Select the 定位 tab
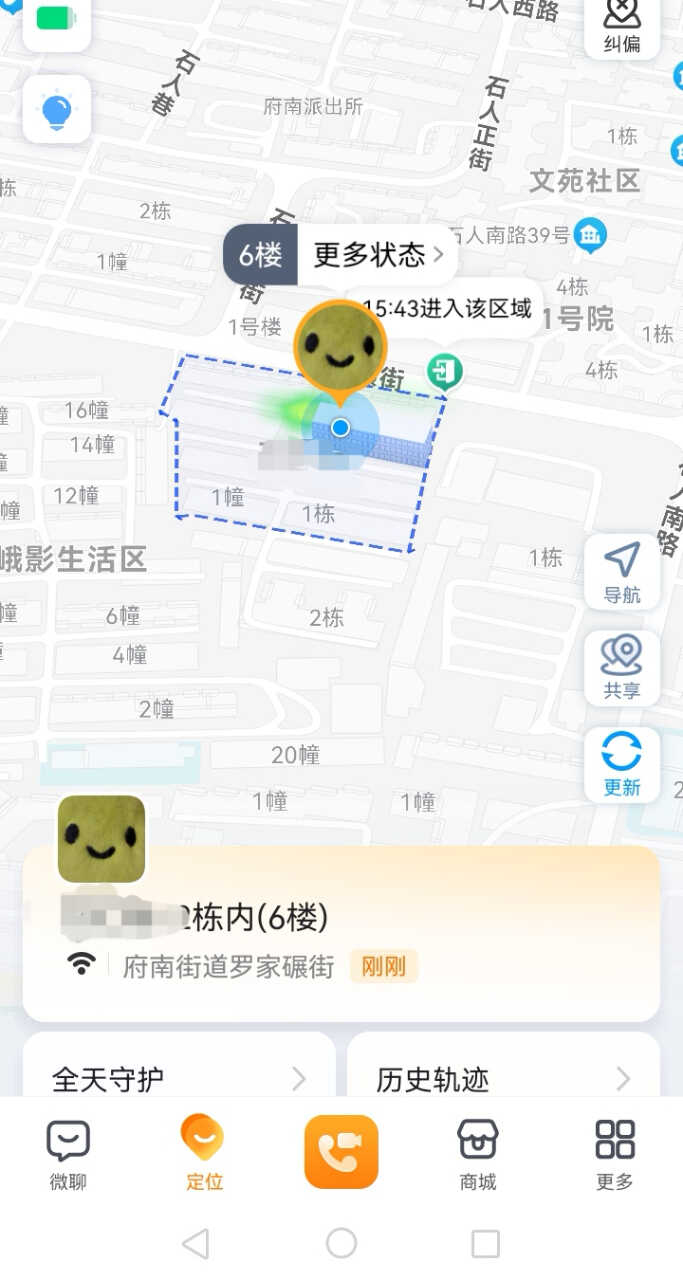 204,1155
